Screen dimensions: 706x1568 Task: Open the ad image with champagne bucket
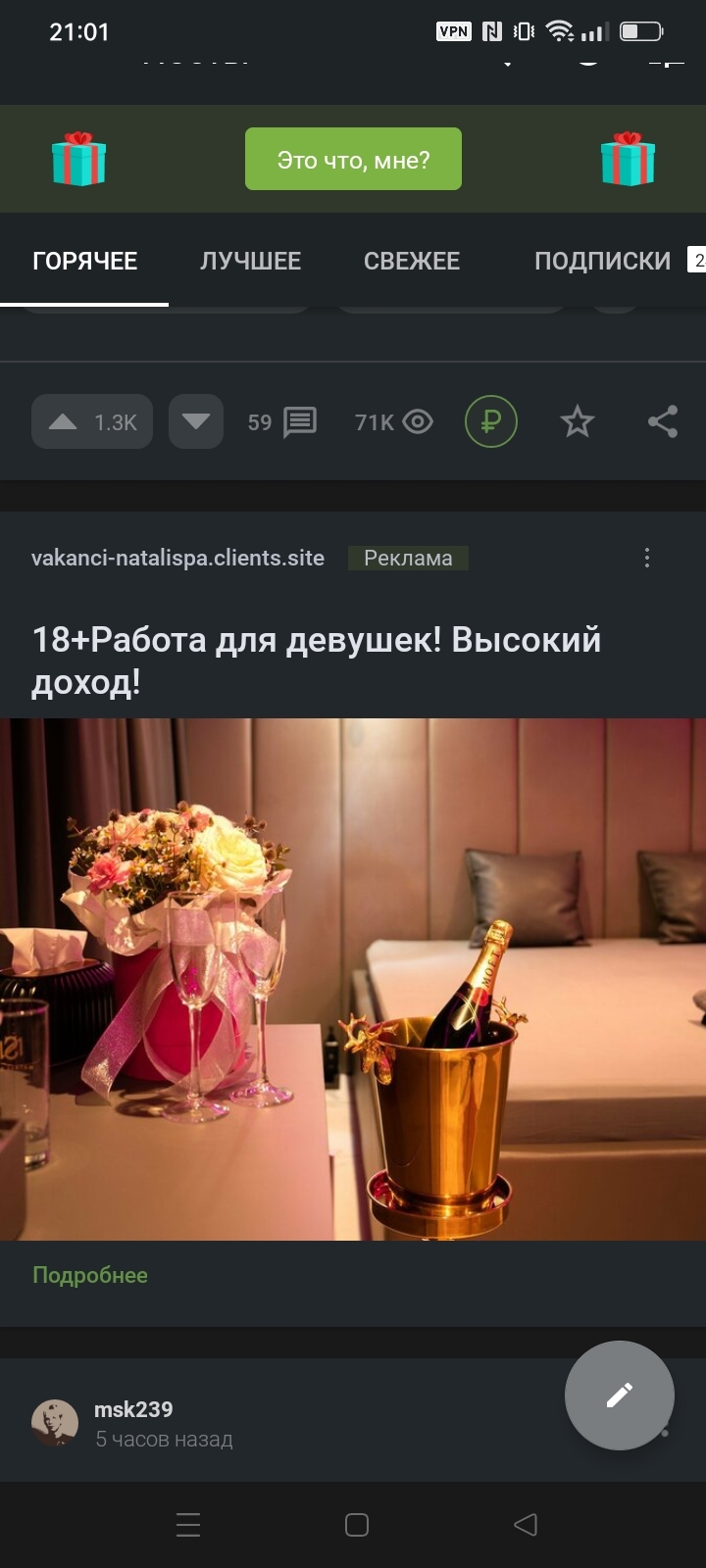click(x=353, y=980)
